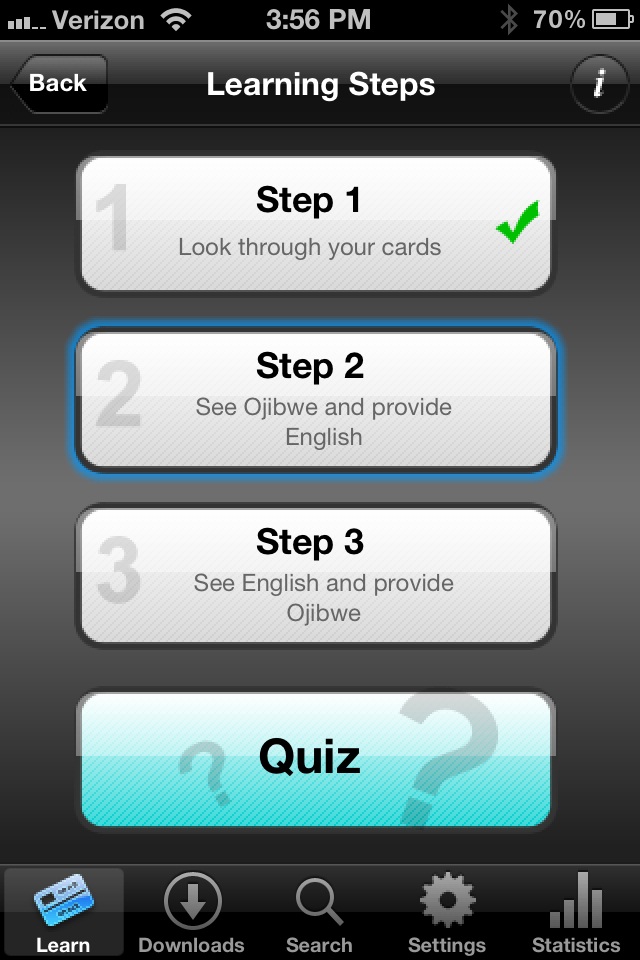Switch to the Search tab
The height and width of the screenshot is (960, 640).
(x=319, y=912)
